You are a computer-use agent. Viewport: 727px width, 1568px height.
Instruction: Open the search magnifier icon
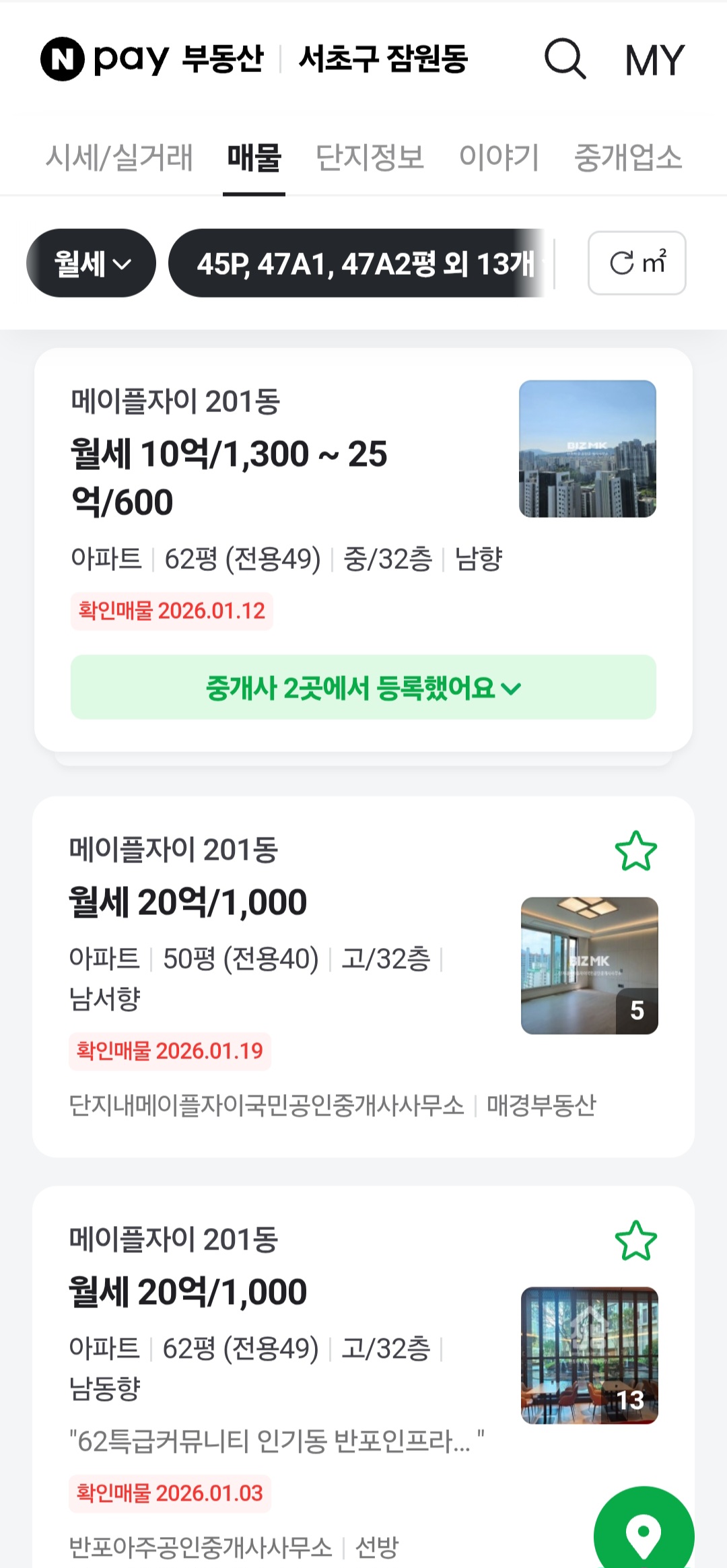pyautogui.click(x=564, y=59)
